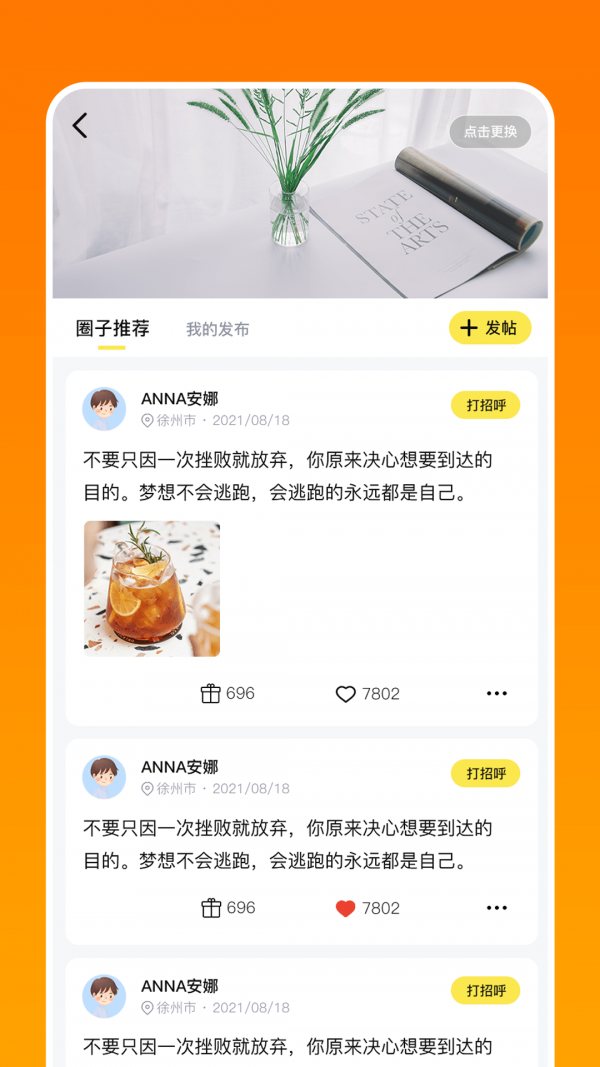Screen dimensions: 600x1067
Task: Like the post with the drink photo
Action: pos(346,694)
